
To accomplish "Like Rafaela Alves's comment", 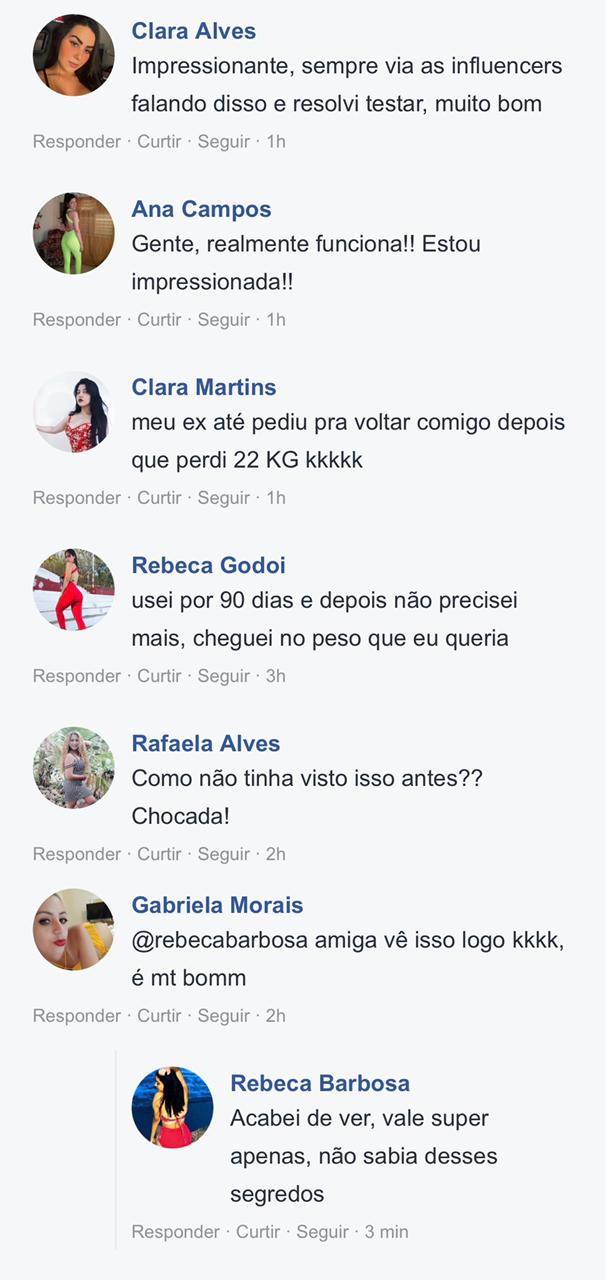I will [159, 854].
